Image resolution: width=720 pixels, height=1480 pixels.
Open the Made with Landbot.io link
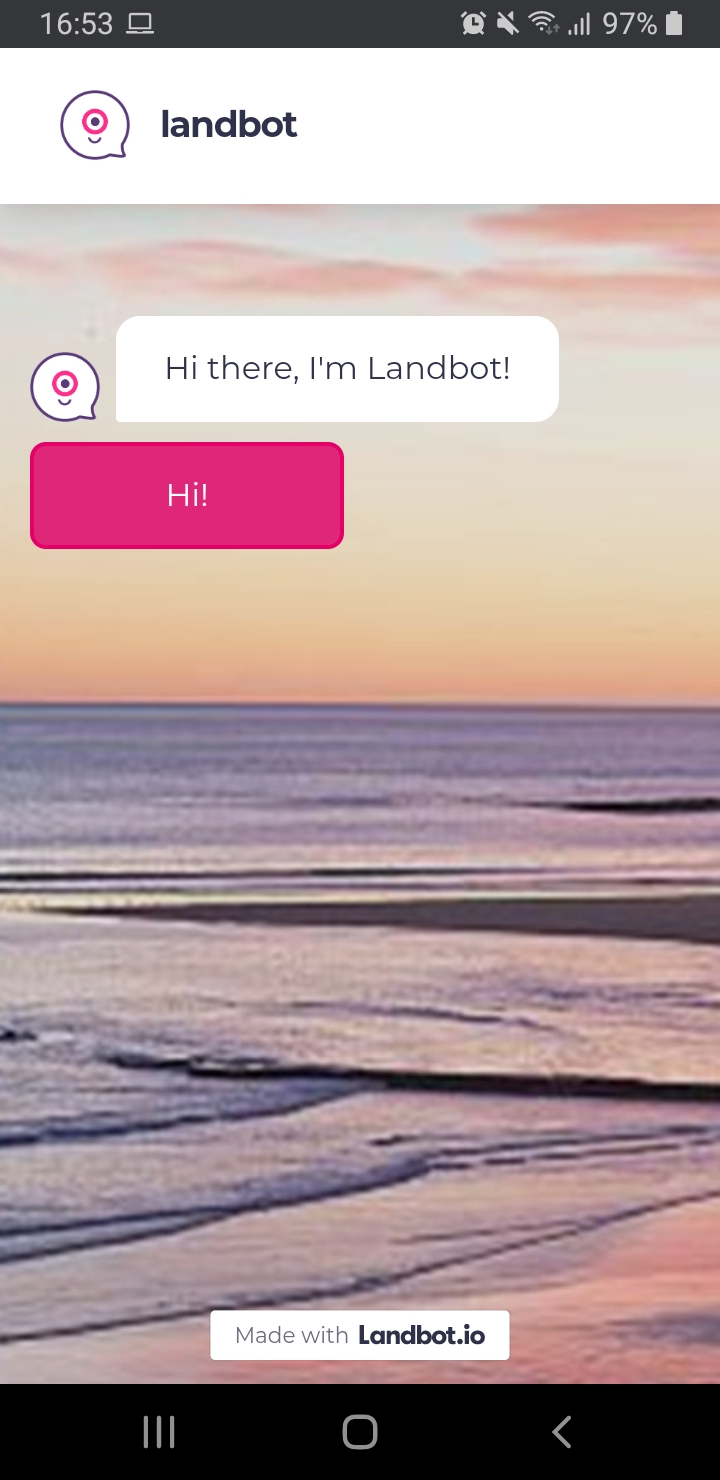click(x=360, y=1335)
